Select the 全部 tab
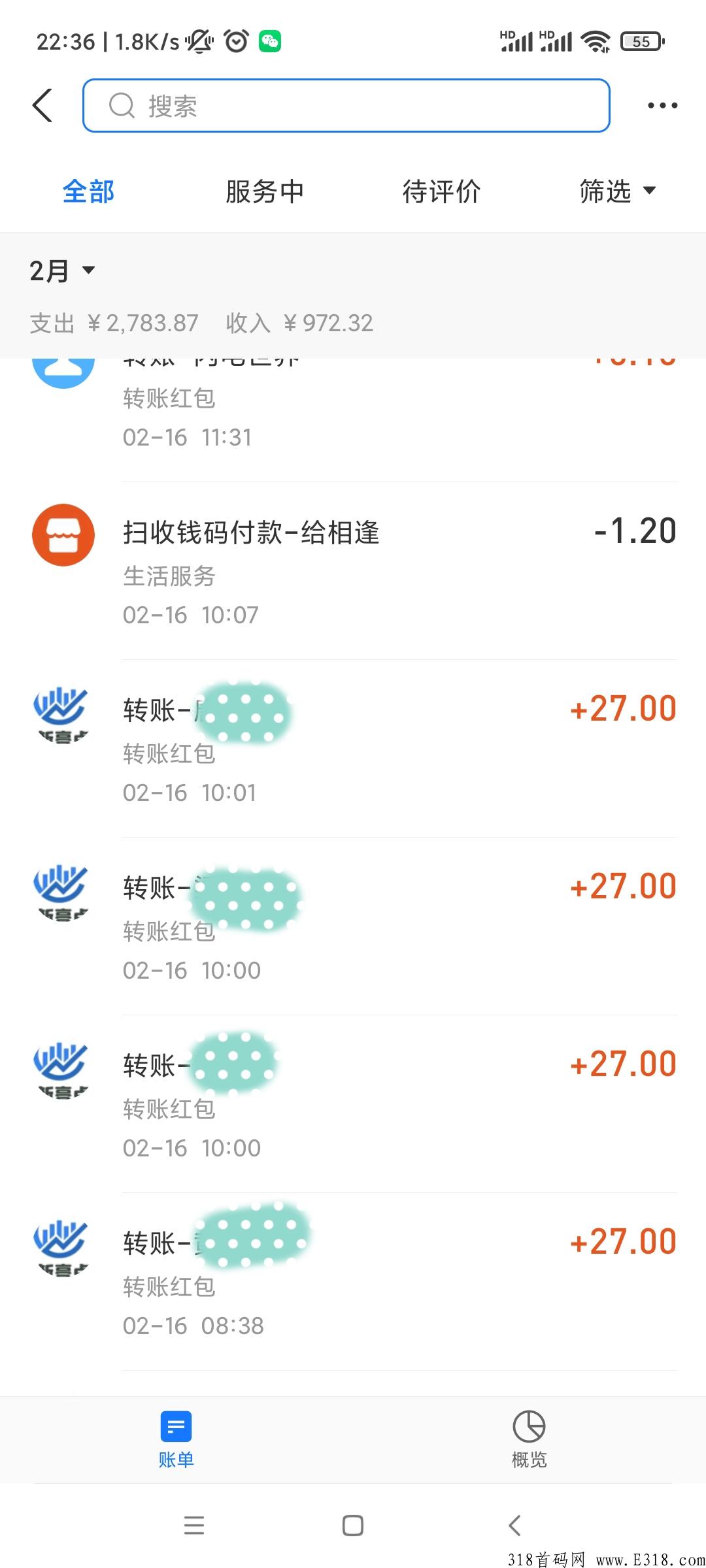Viewport: 706px width, 1568px height. [88, 191]
